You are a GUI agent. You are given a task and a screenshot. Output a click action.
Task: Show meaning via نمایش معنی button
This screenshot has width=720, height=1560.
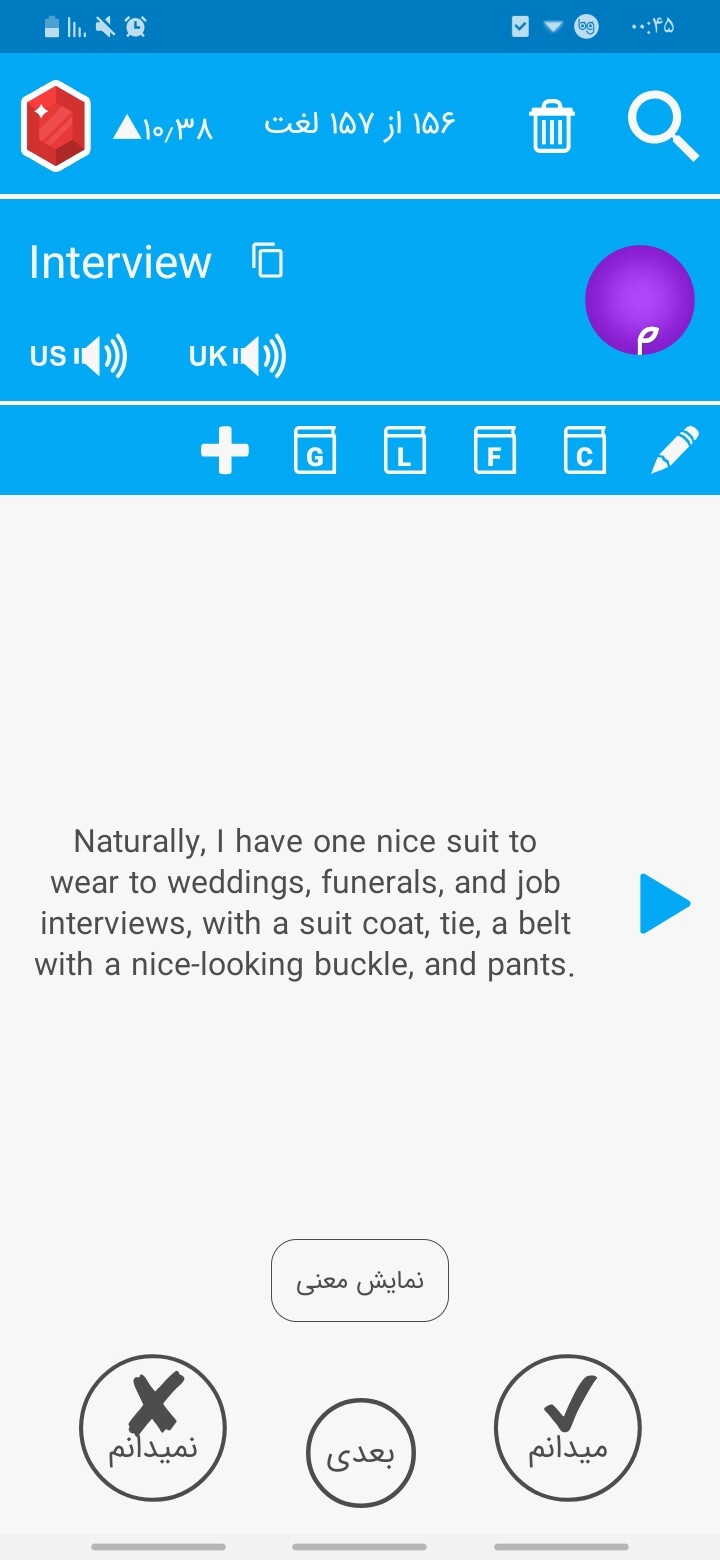360,1280
